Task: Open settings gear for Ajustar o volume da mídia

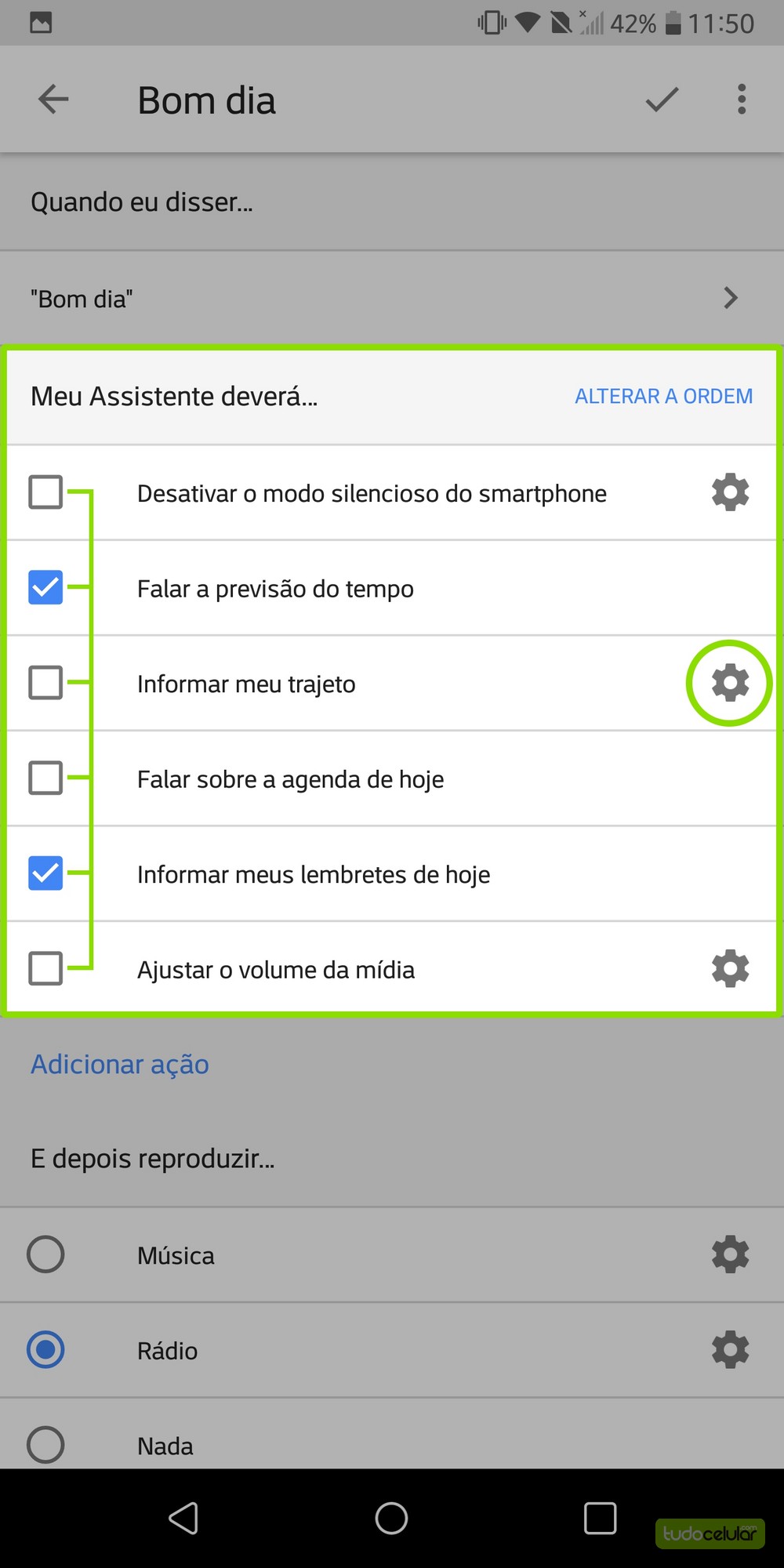Action: pos(730,968)
